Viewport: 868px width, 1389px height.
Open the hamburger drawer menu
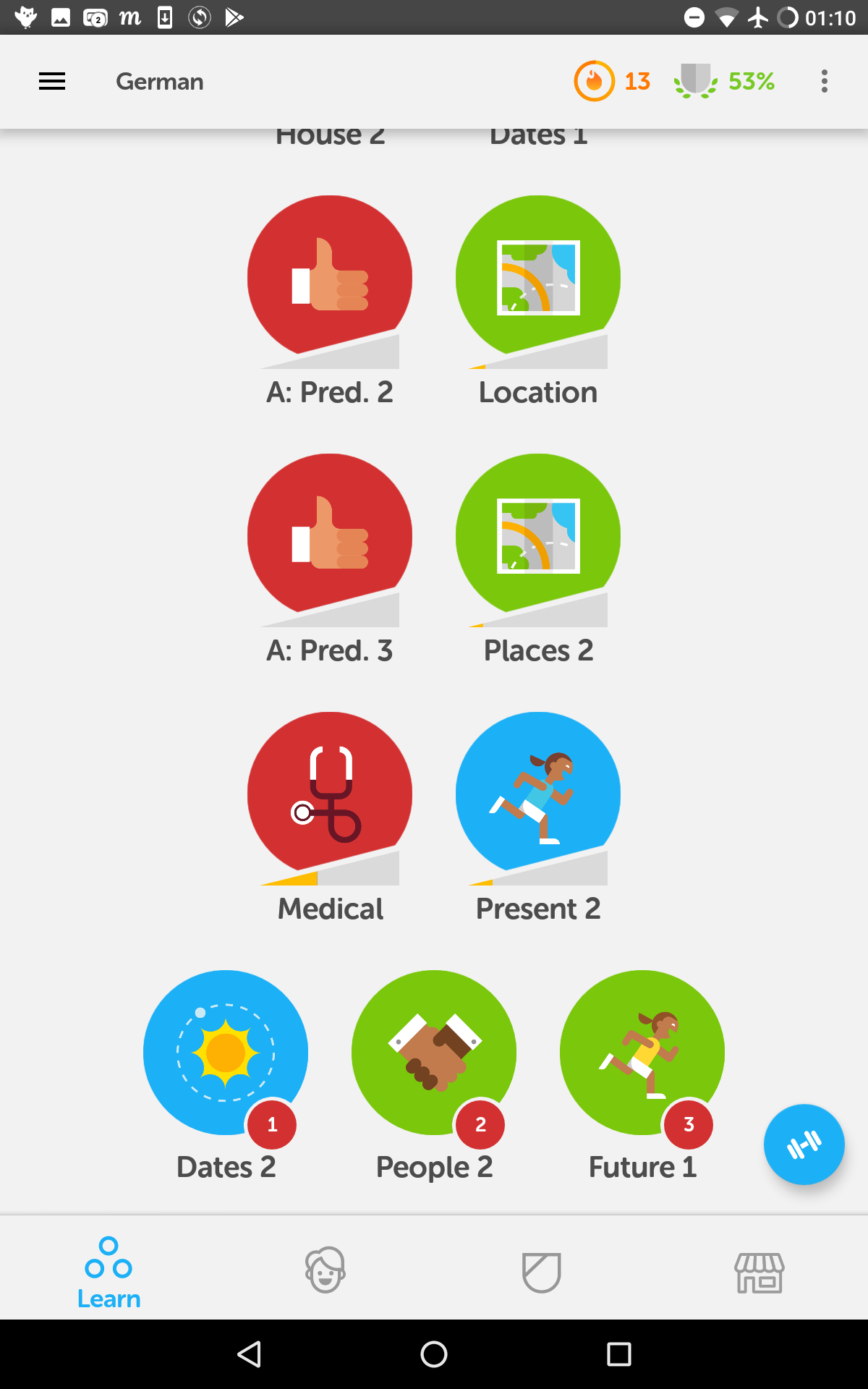pos(52,81)
